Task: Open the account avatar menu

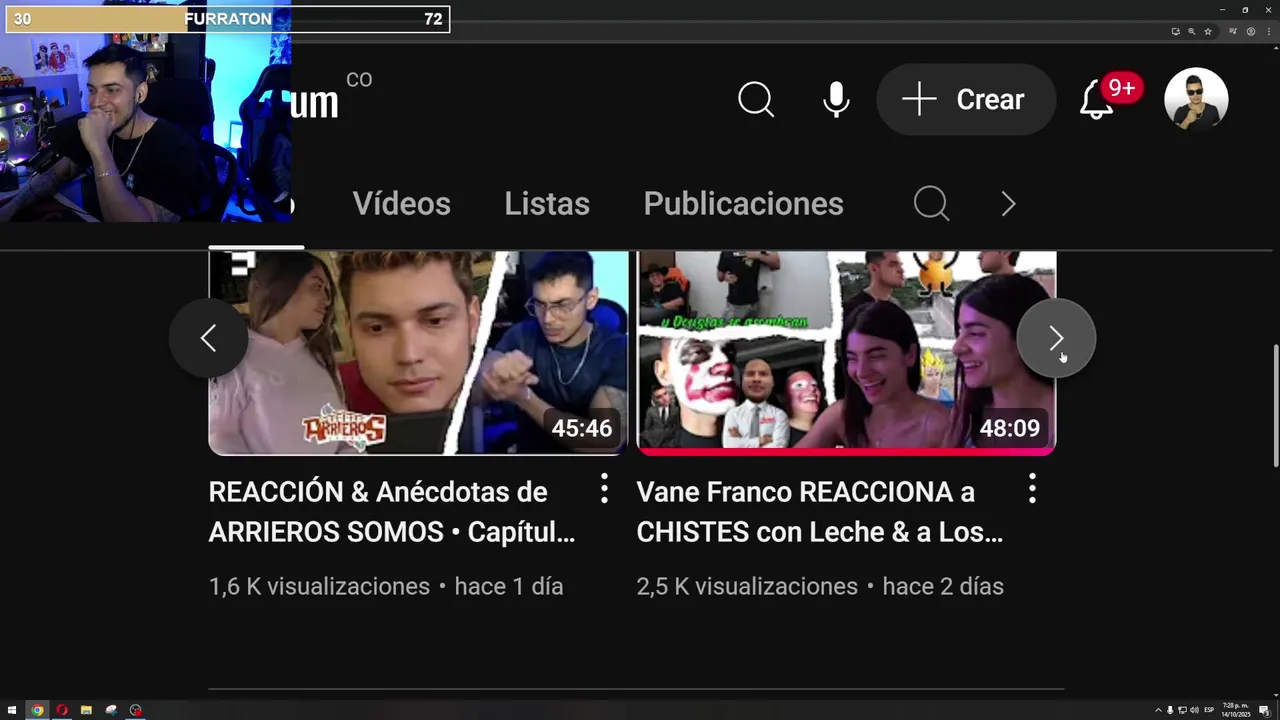Action: [x=1196, y=99]
